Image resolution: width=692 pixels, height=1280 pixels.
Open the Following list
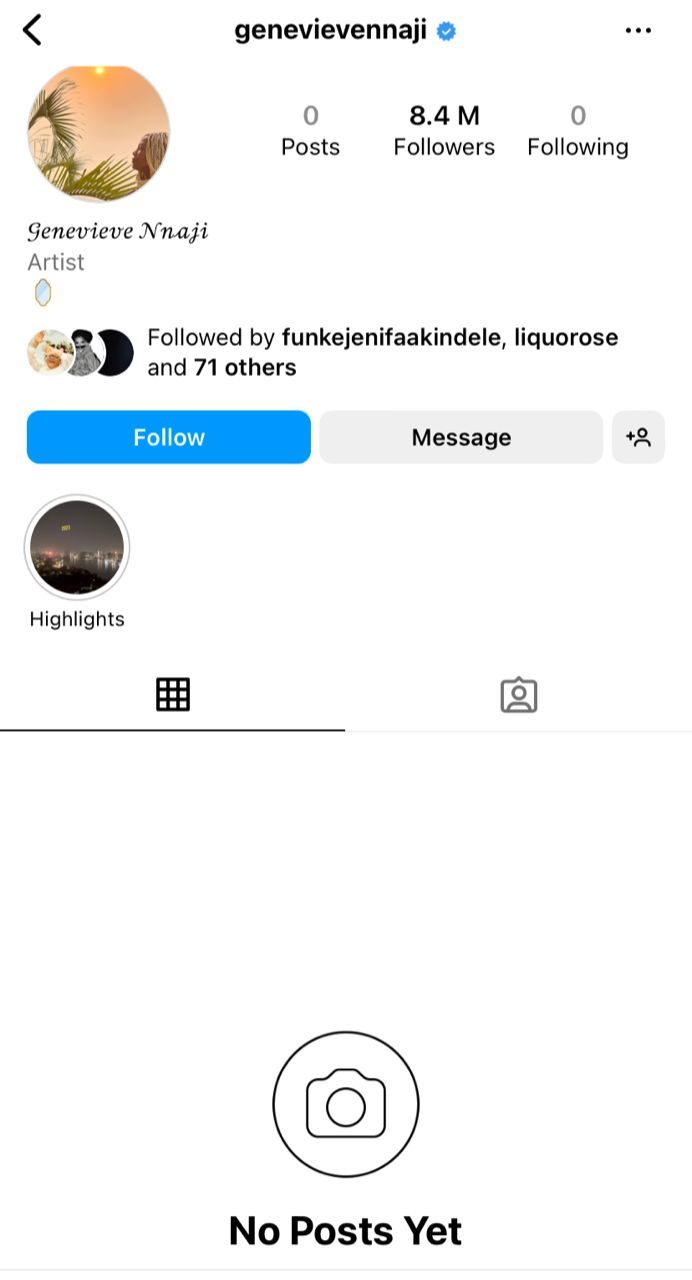pos(578,131)
